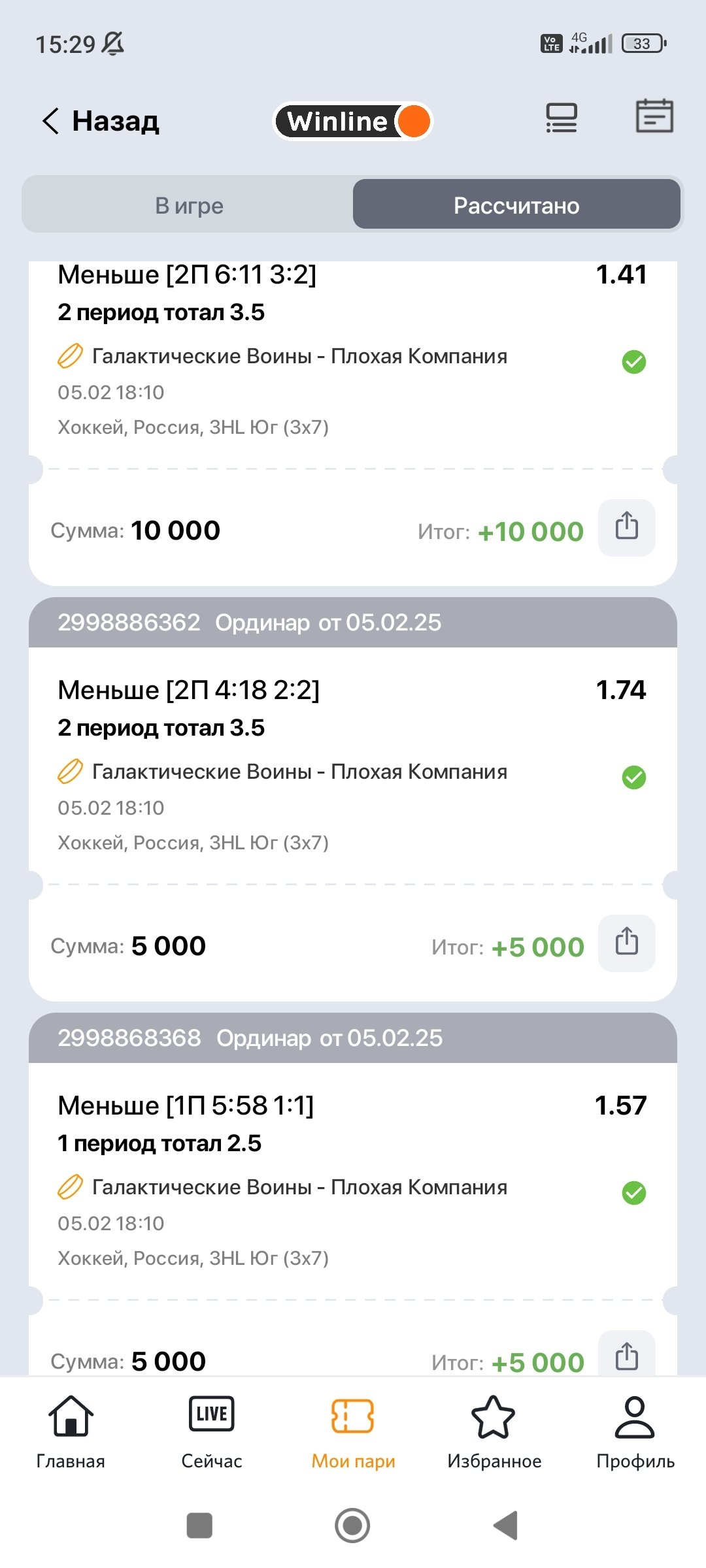706x1568 pixels.
Task: Tap the system home button
Action: pos(352,1526)
